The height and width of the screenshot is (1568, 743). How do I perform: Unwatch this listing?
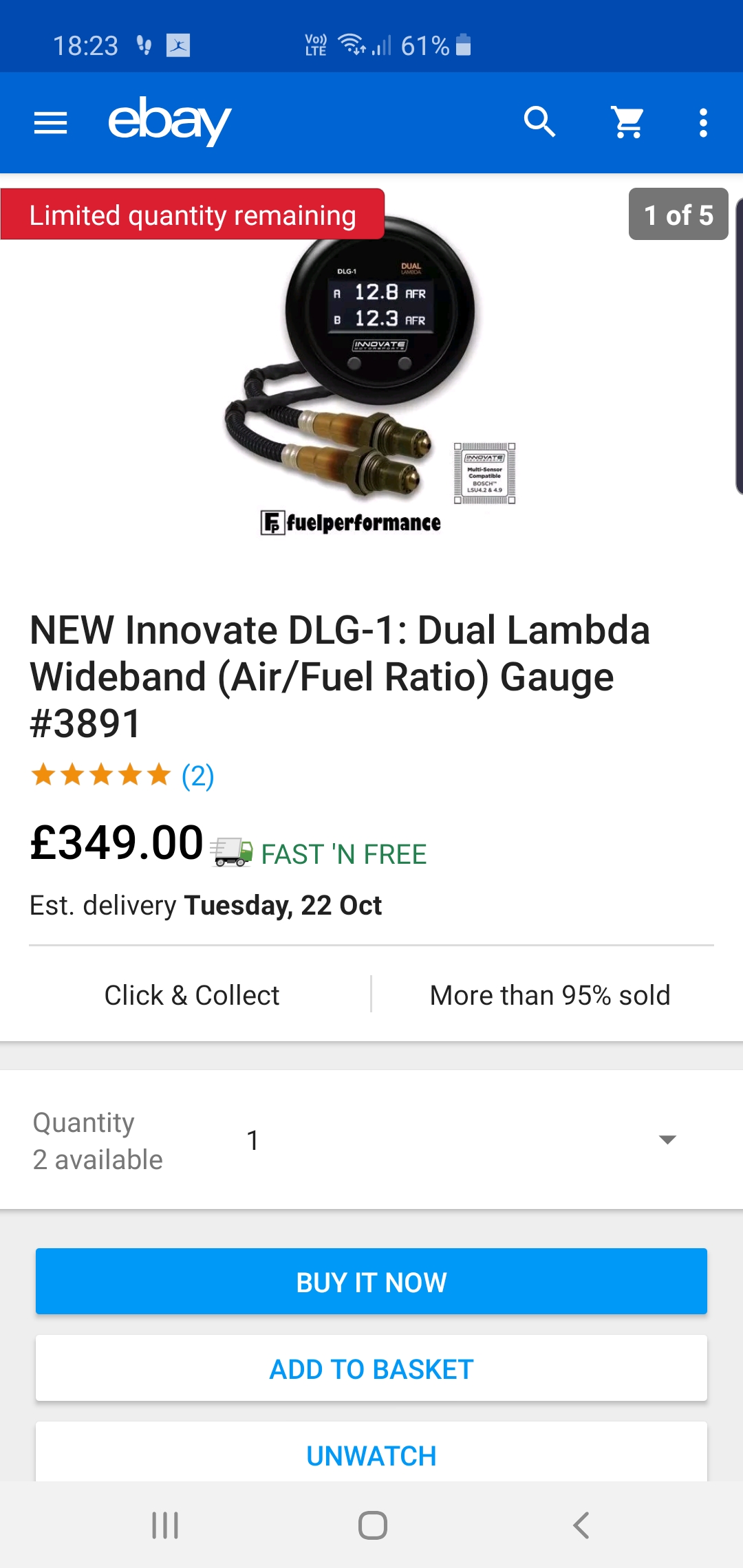point(371,1455)
